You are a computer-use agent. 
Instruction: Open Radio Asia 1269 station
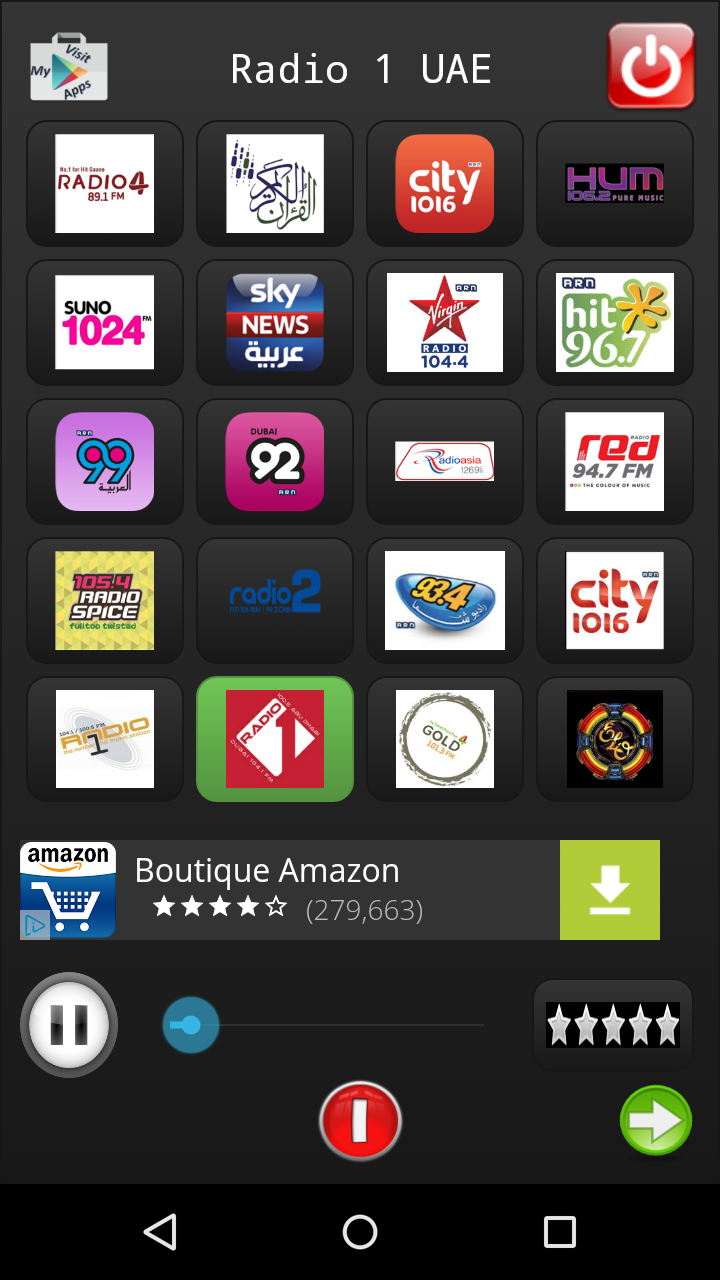pos(444,461)
